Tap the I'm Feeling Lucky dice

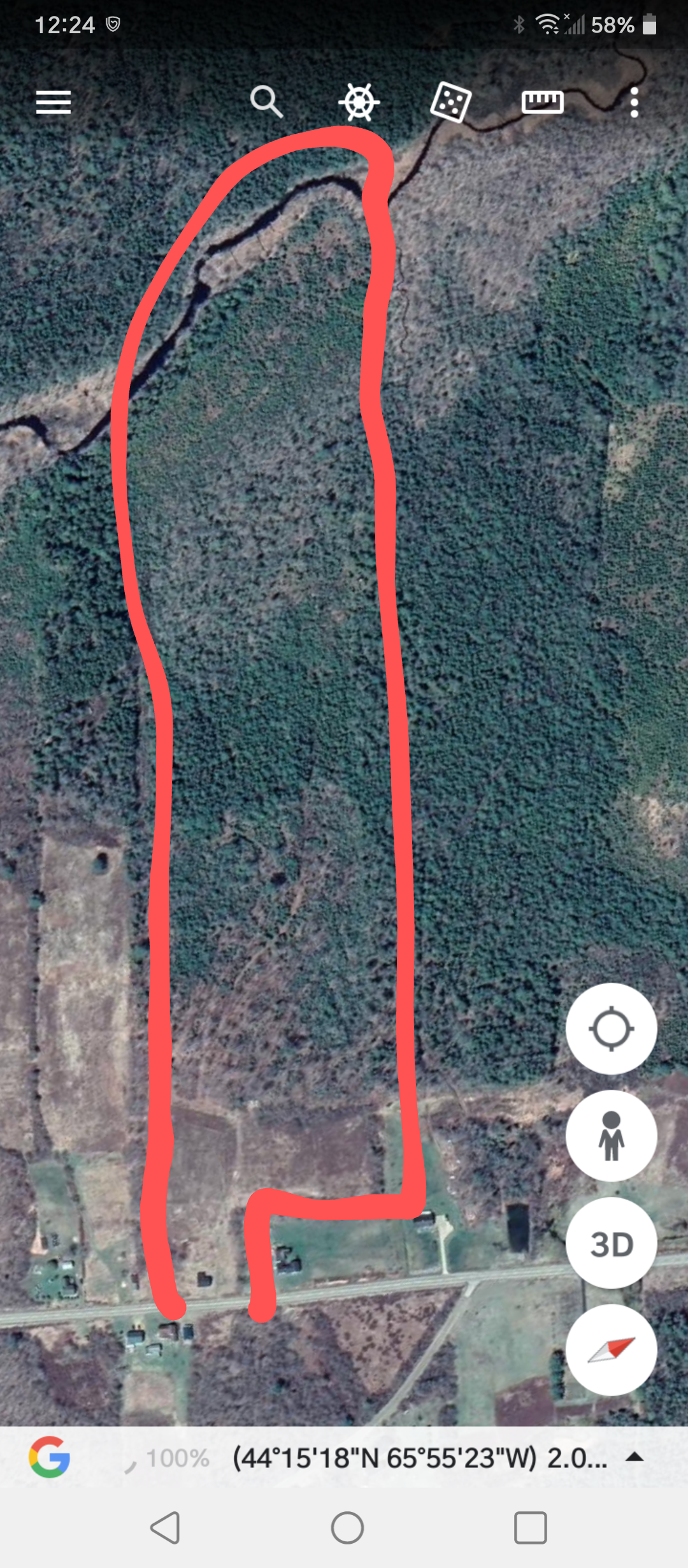(451, 103)
